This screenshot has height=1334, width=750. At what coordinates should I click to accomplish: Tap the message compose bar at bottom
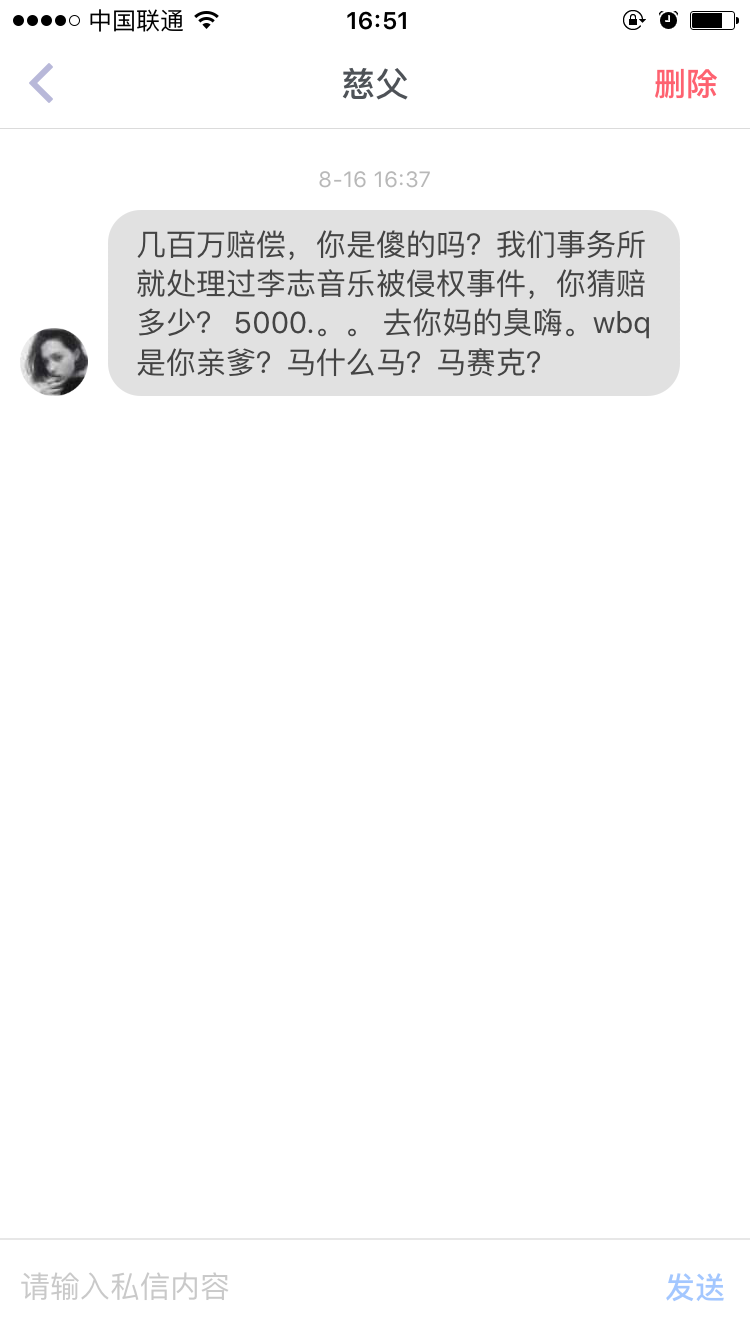point(300,1289)
